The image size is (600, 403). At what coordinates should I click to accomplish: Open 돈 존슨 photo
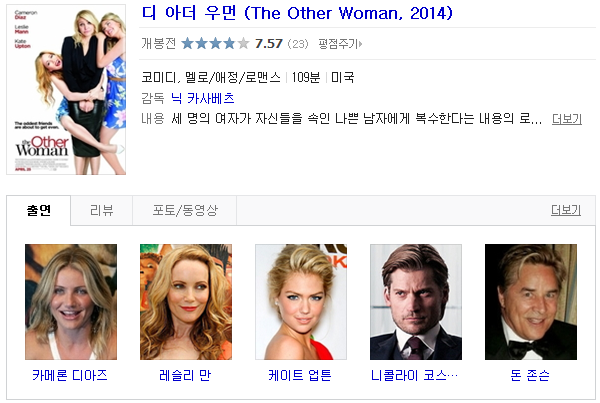pos(531,302)
